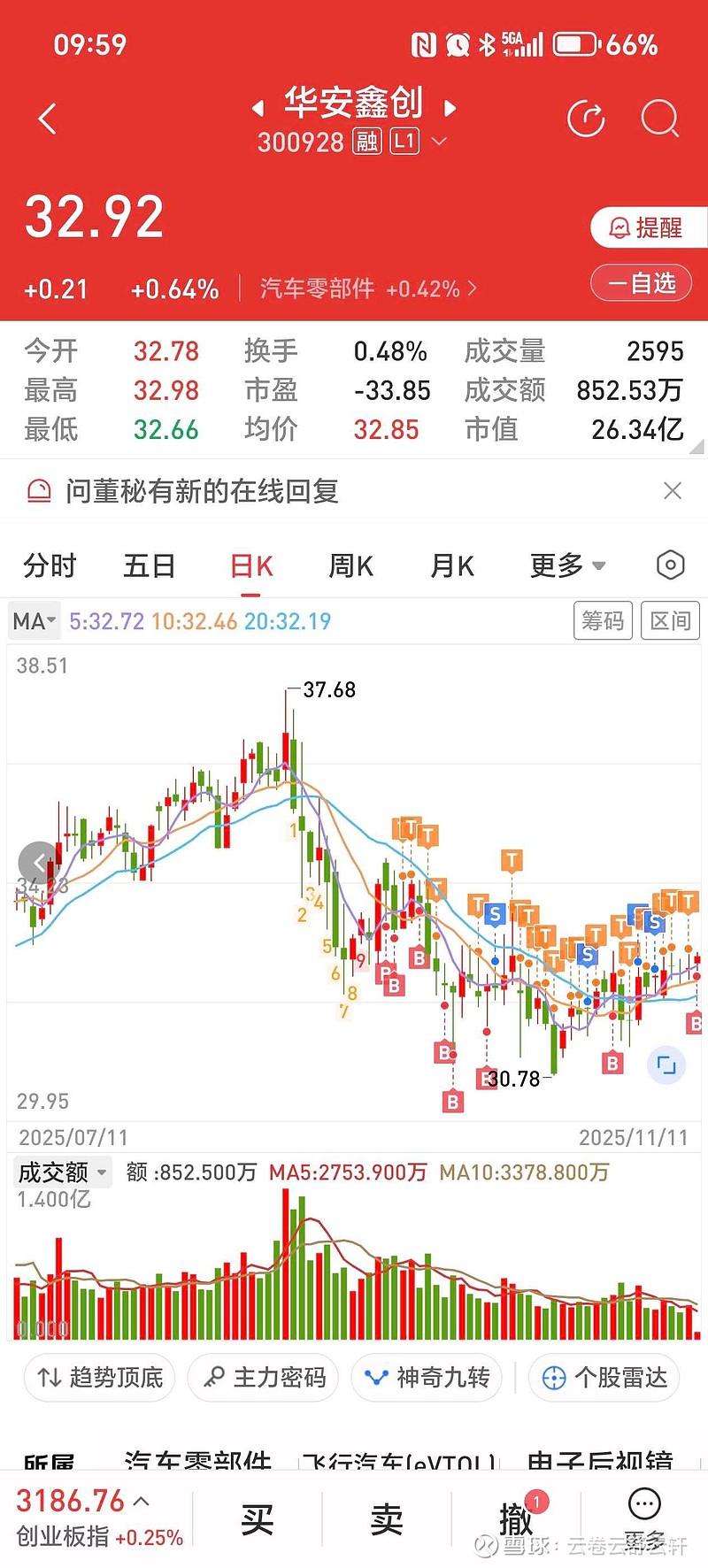The width and height of the screenshot is (708, 1568).
Task: Launch the 神奇九转 indicator tool
Action: (427, 1378)
